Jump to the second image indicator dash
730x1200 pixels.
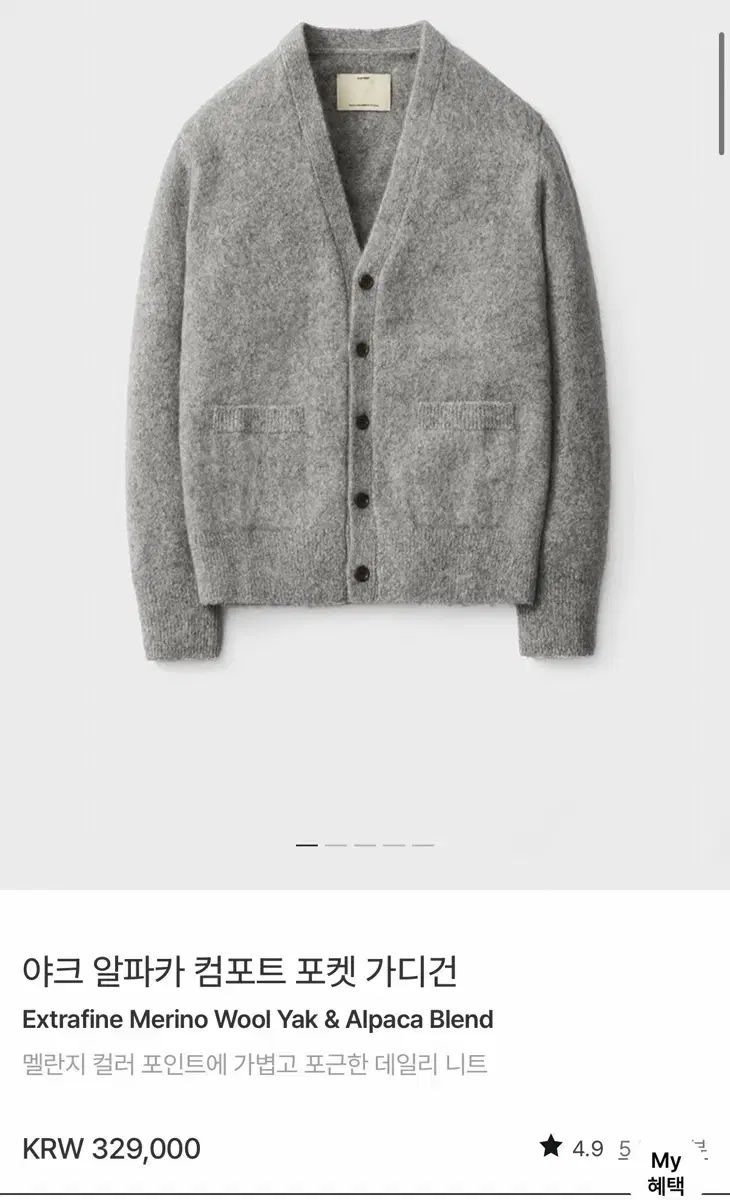click(336, 845)
